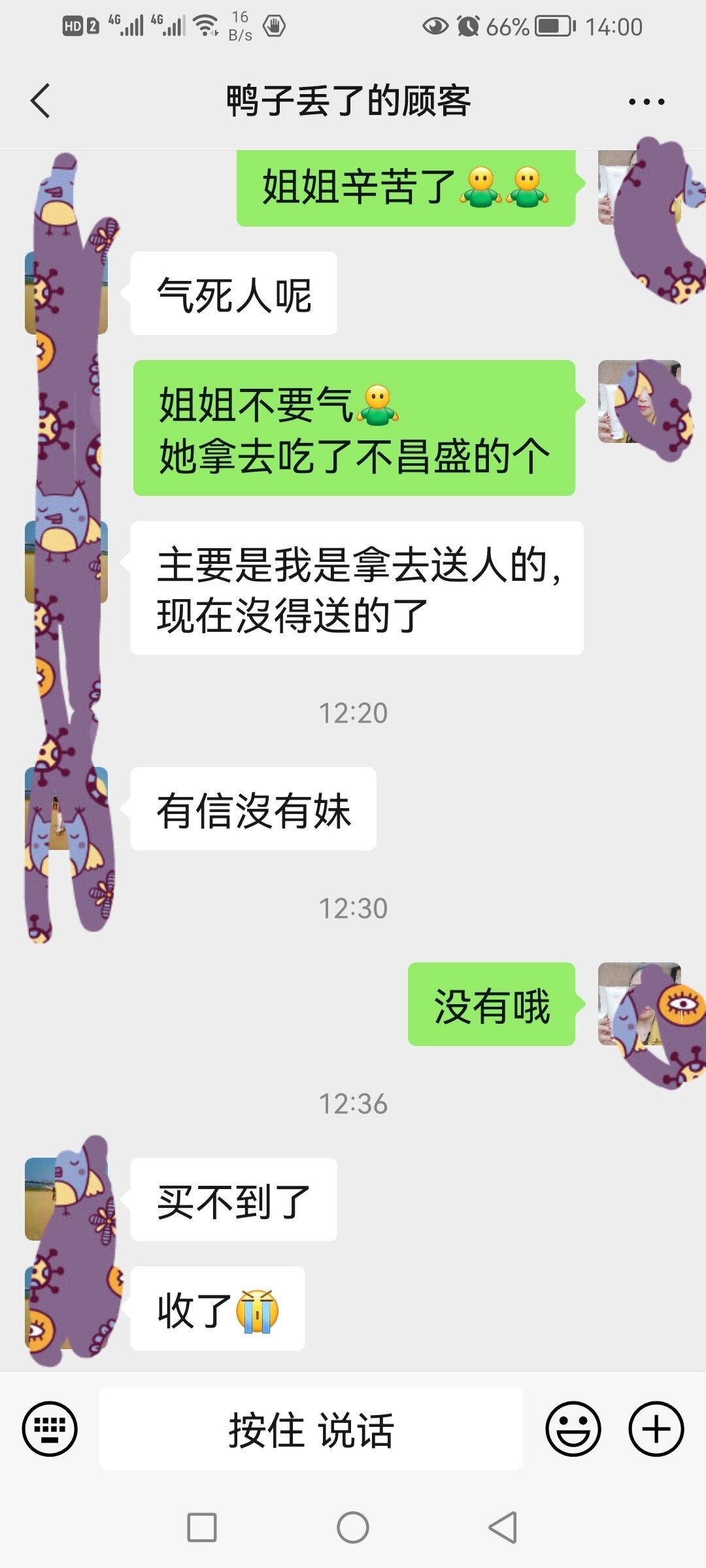
Task: Open the plus attachments menu
Action: click(656, 1429)
